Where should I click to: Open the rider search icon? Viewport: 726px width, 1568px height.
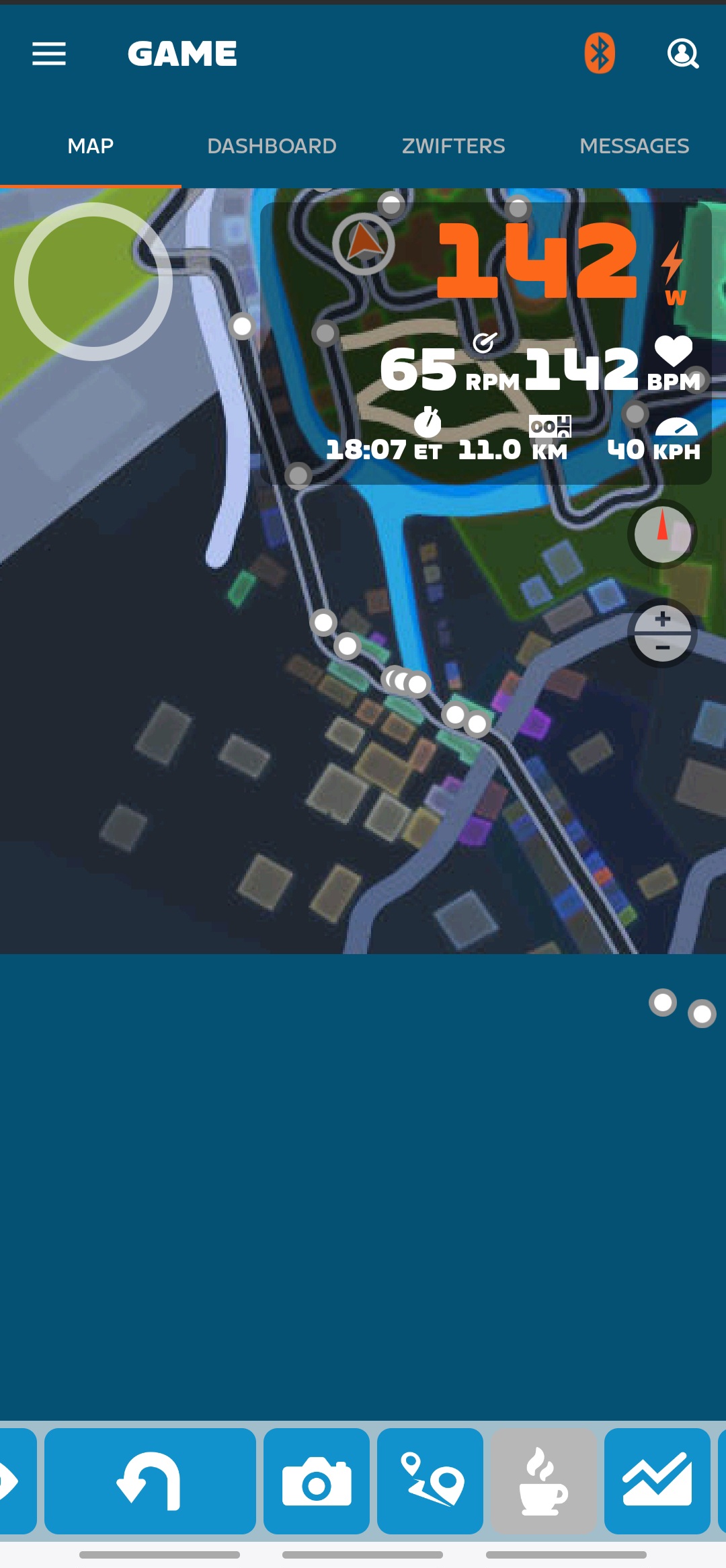click(x=682, y=54)
